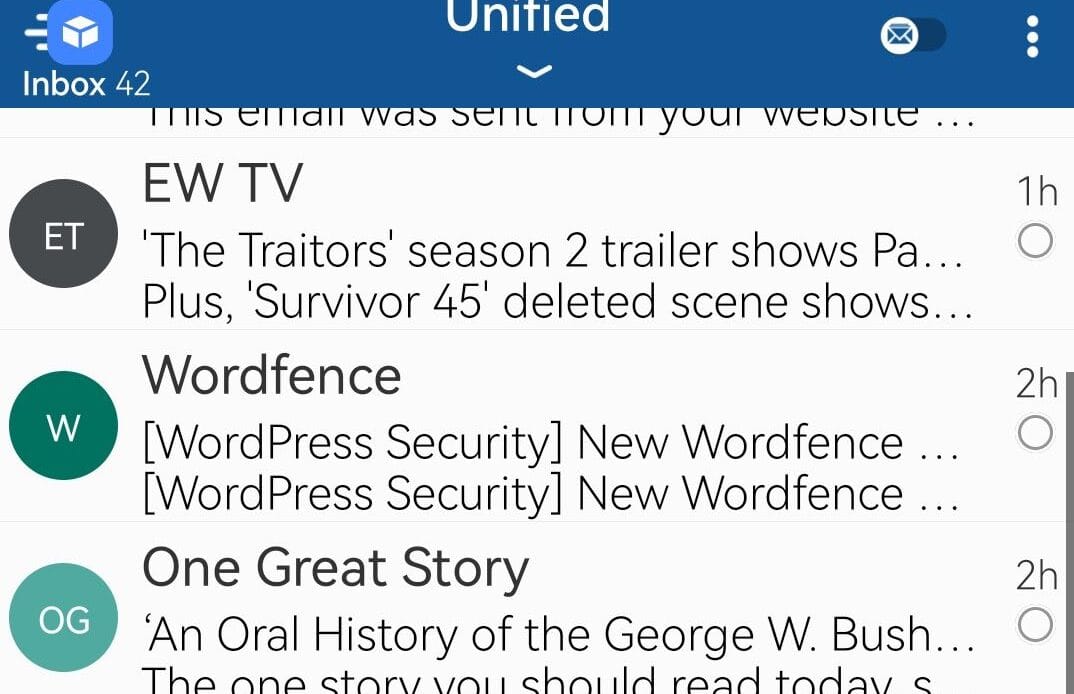Image resolution: width=1074 pixels, height=694 pixels.
Task: Toggle the unread mail filter switch
Action: [912, 36]
